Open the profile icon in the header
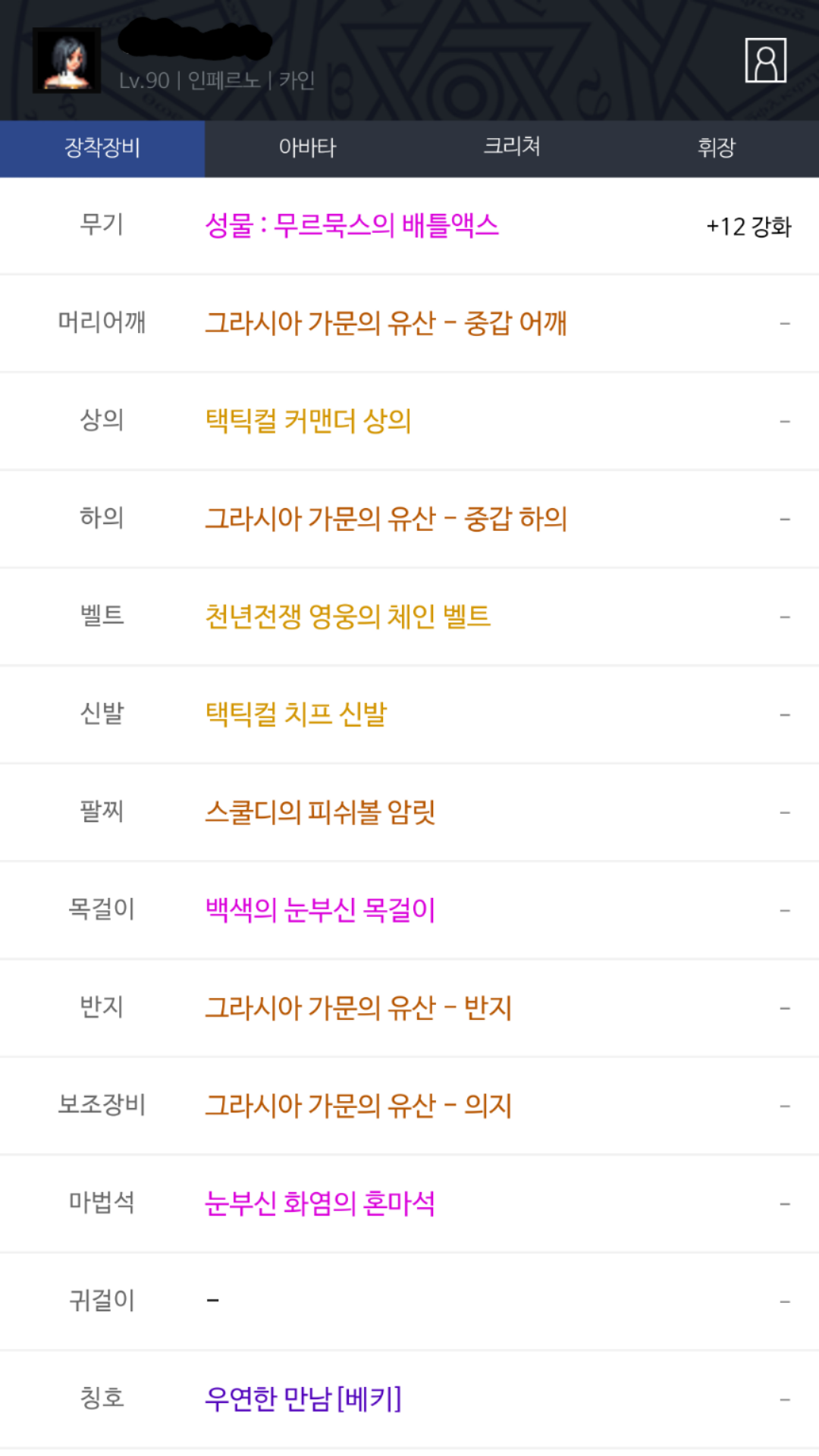Viewport: 819px width, 1456px height. [765, 60]
